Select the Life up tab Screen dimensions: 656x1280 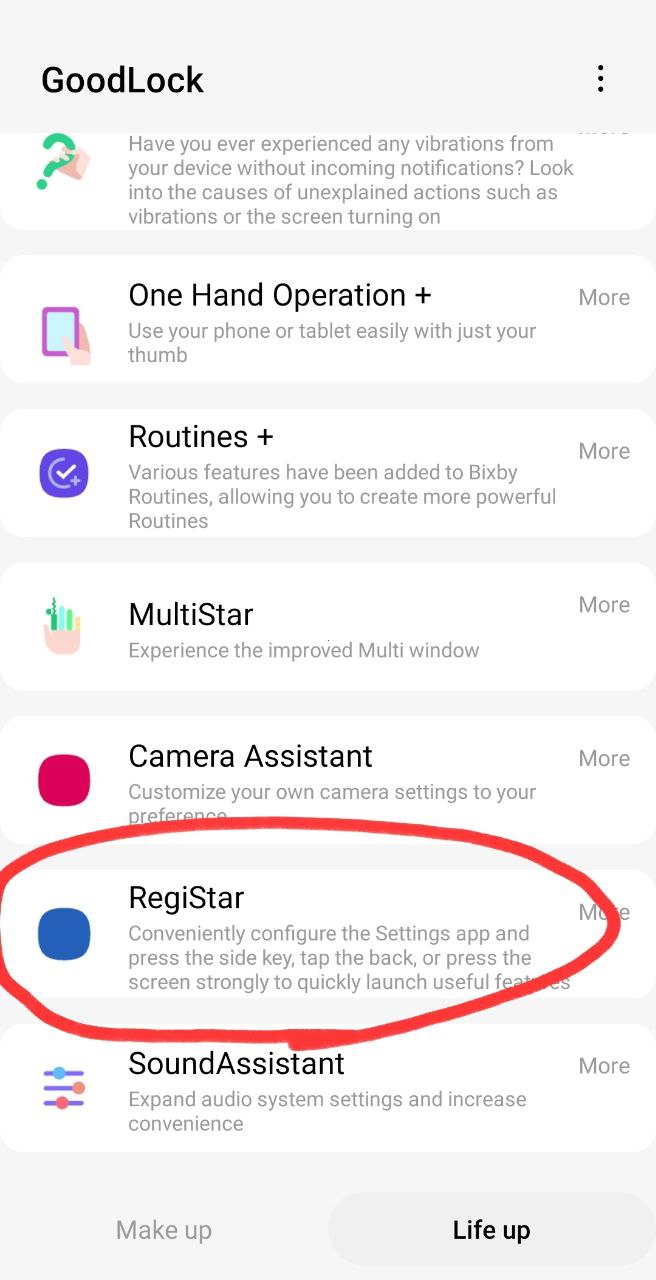491,1229
